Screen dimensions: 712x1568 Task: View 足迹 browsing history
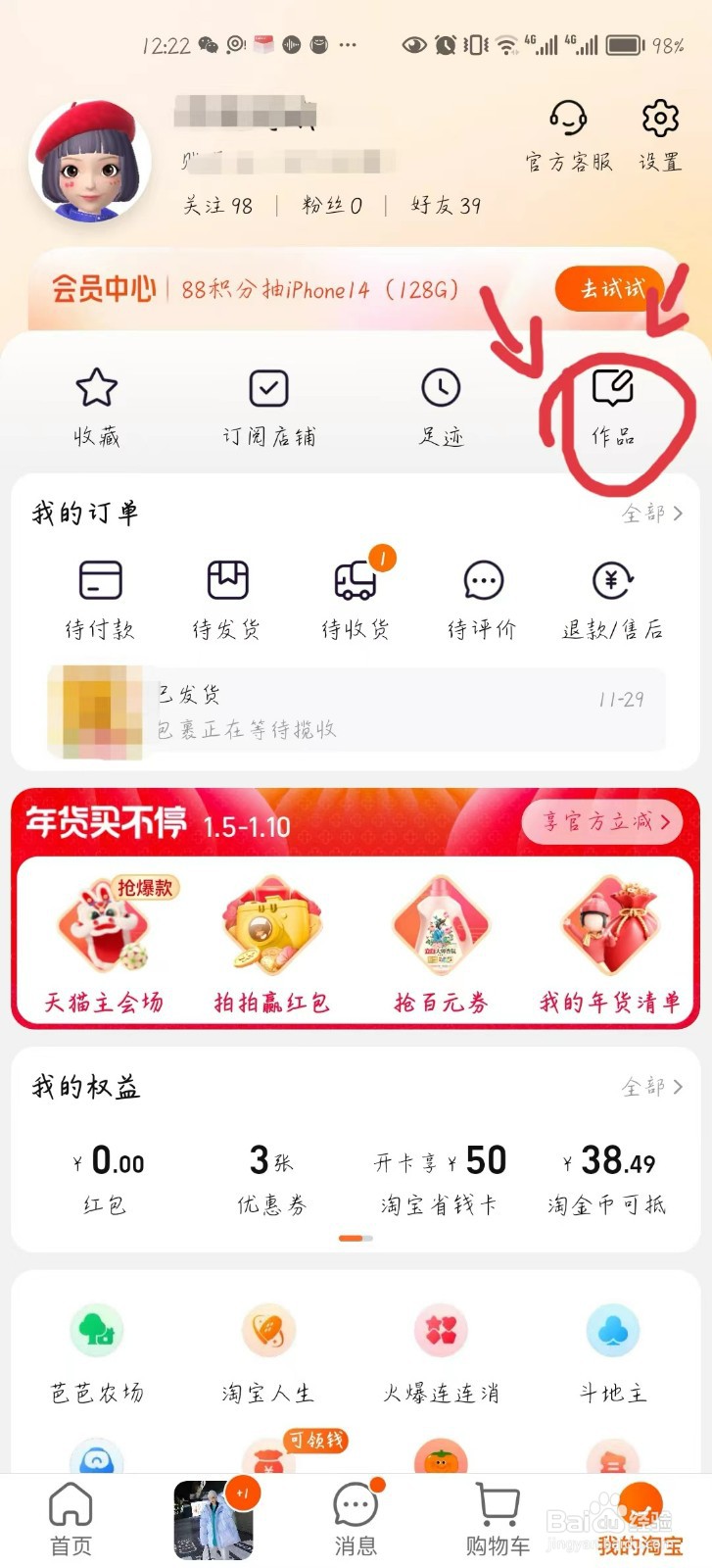[441, 405]
